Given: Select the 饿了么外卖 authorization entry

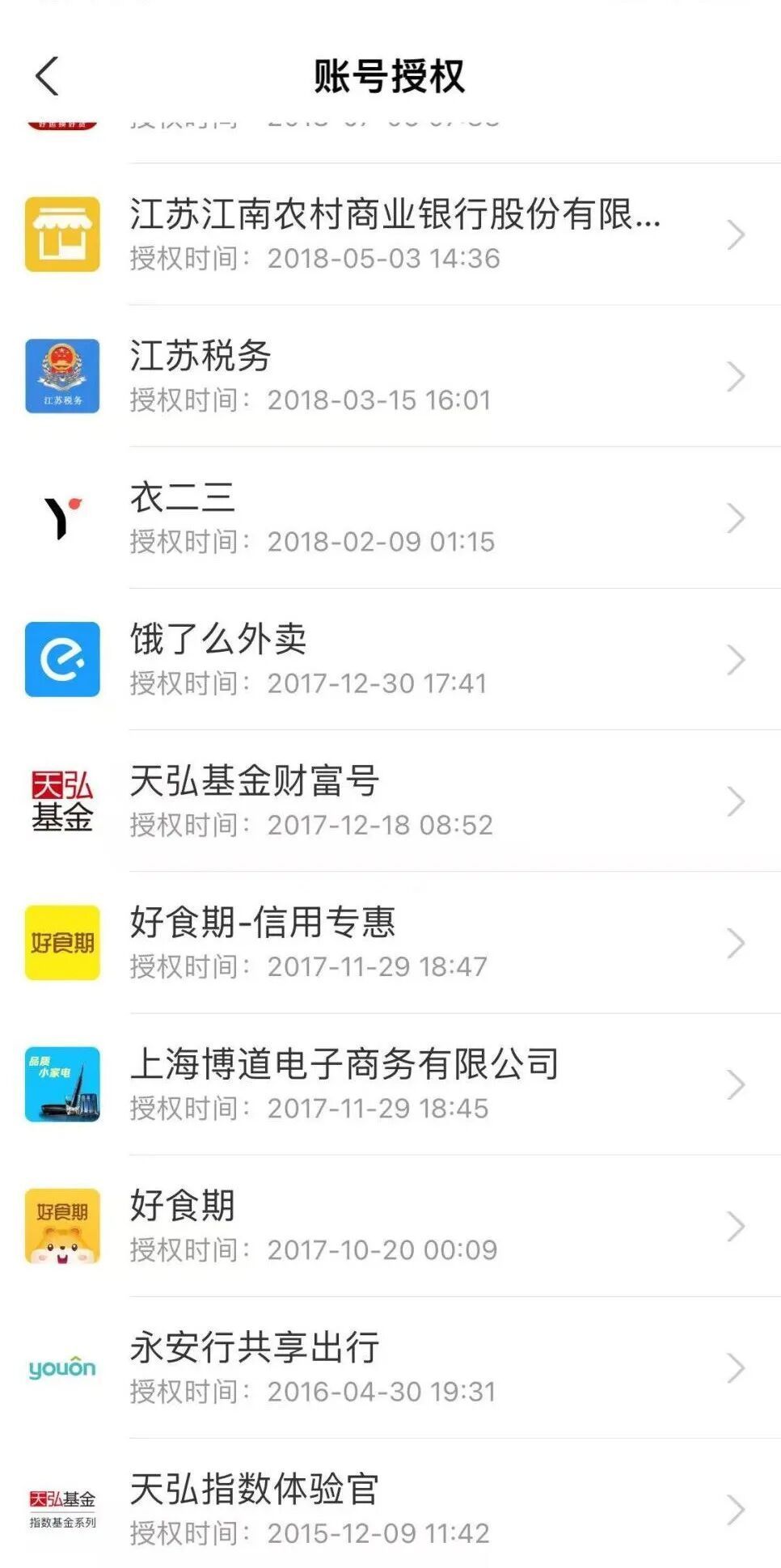Looking at the screenshot, I should click(x=395, y=660).
